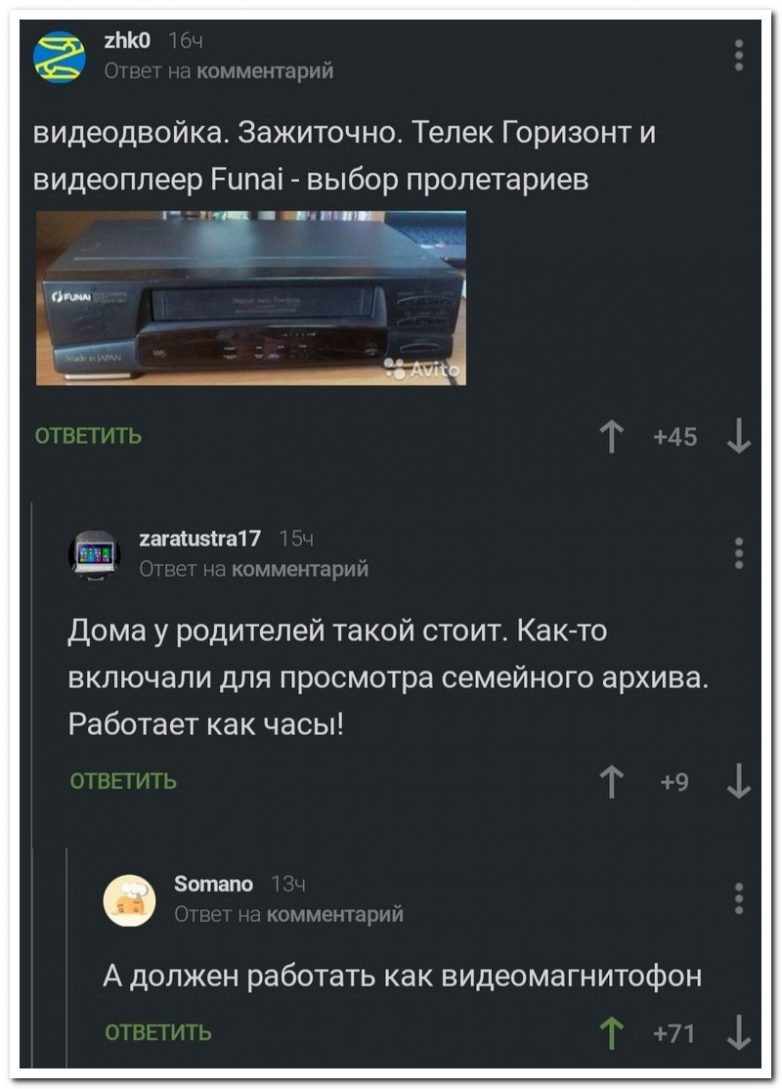The height and width of the screenshot is (1089, 782).
Task: Downvote zaratustra17's comment
Action: [x=739, y=781]
